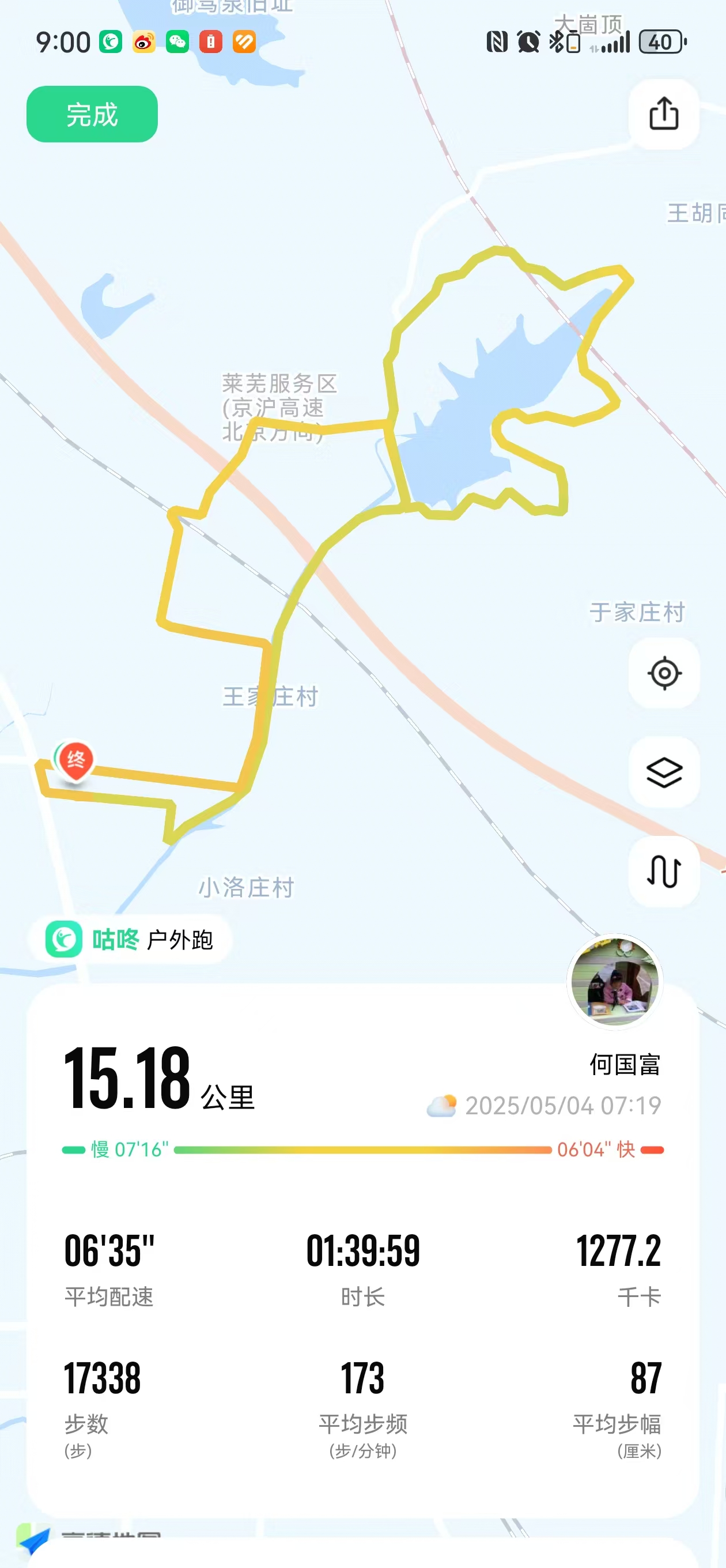Open the map layers options
Screen dimensions: 726x1568
pyautogui.click(x=664, y=772)
